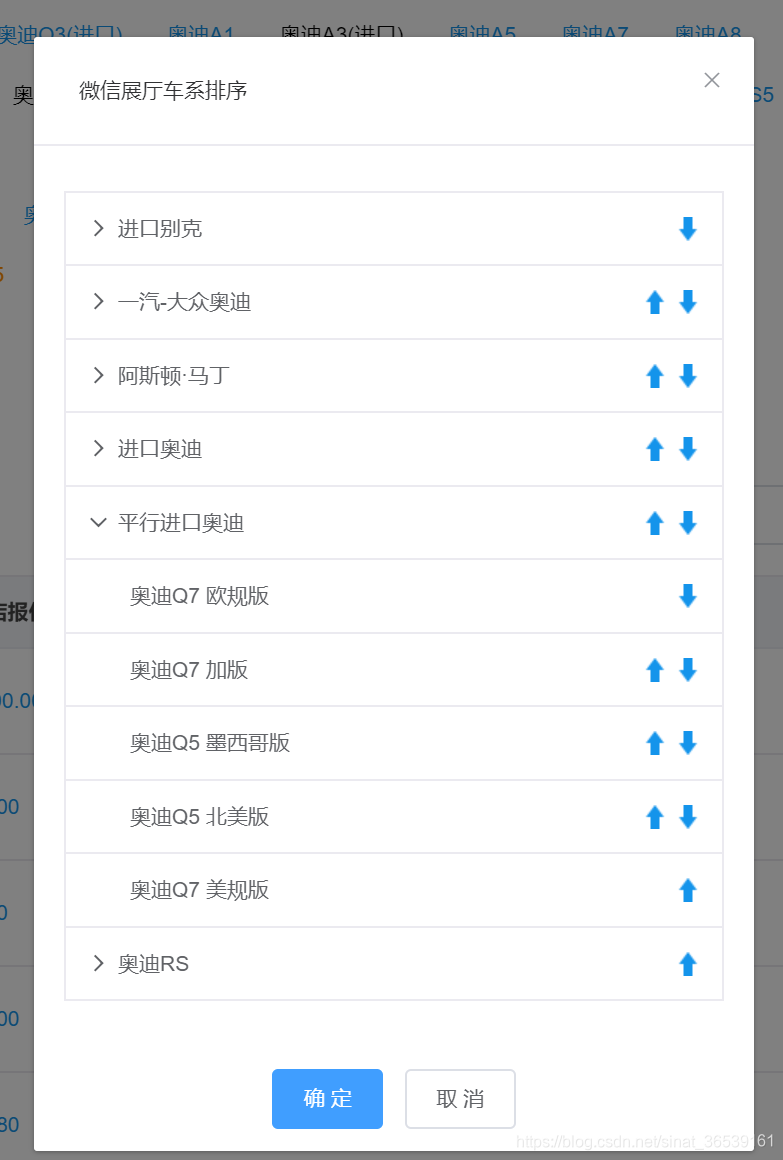Move 奥迪Q7 加版 up
783x1160 pixels.
click(655, 670)
